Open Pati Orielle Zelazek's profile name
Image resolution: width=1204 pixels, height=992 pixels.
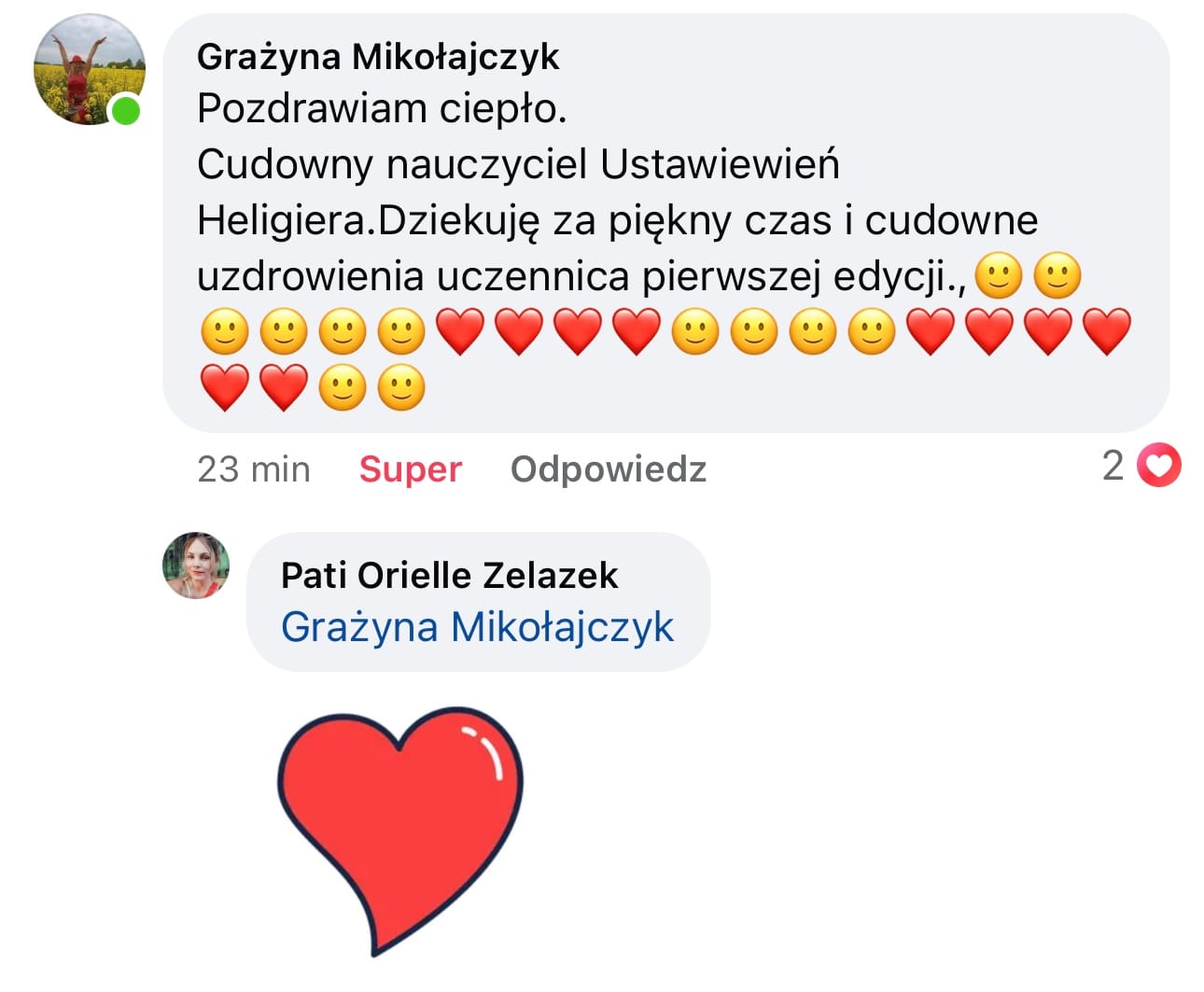(449, 575)
